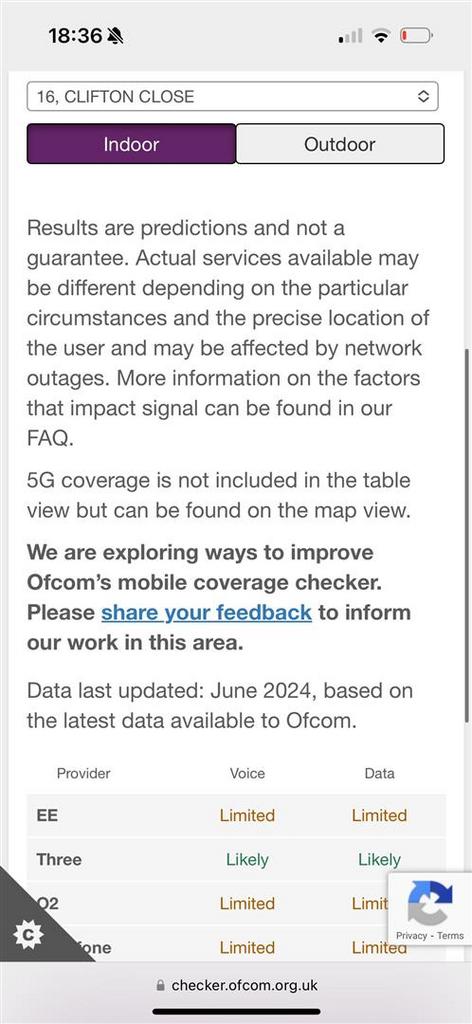Tap the checker.ofcom.org.uk address bar

(x=236, y=985)
